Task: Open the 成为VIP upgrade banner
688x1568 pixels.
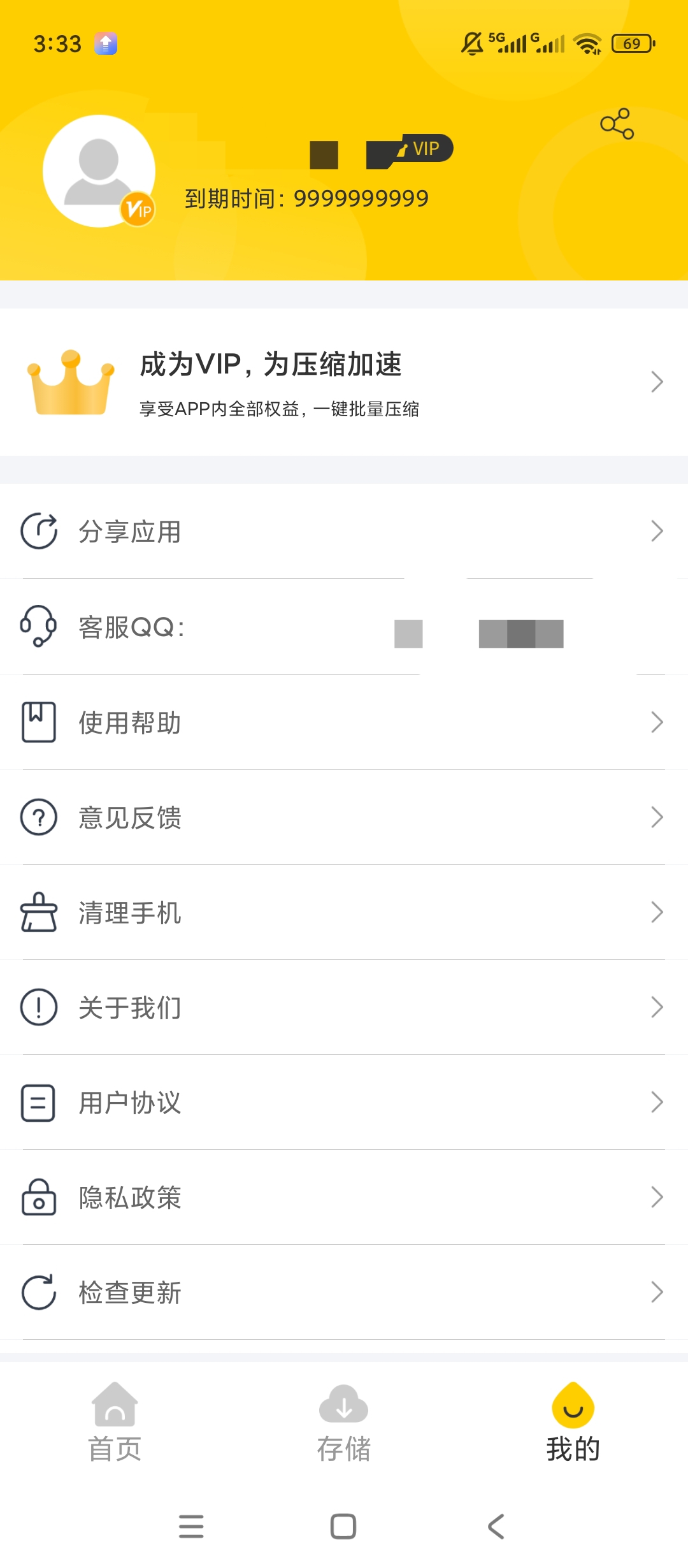Action: (344, 382)
